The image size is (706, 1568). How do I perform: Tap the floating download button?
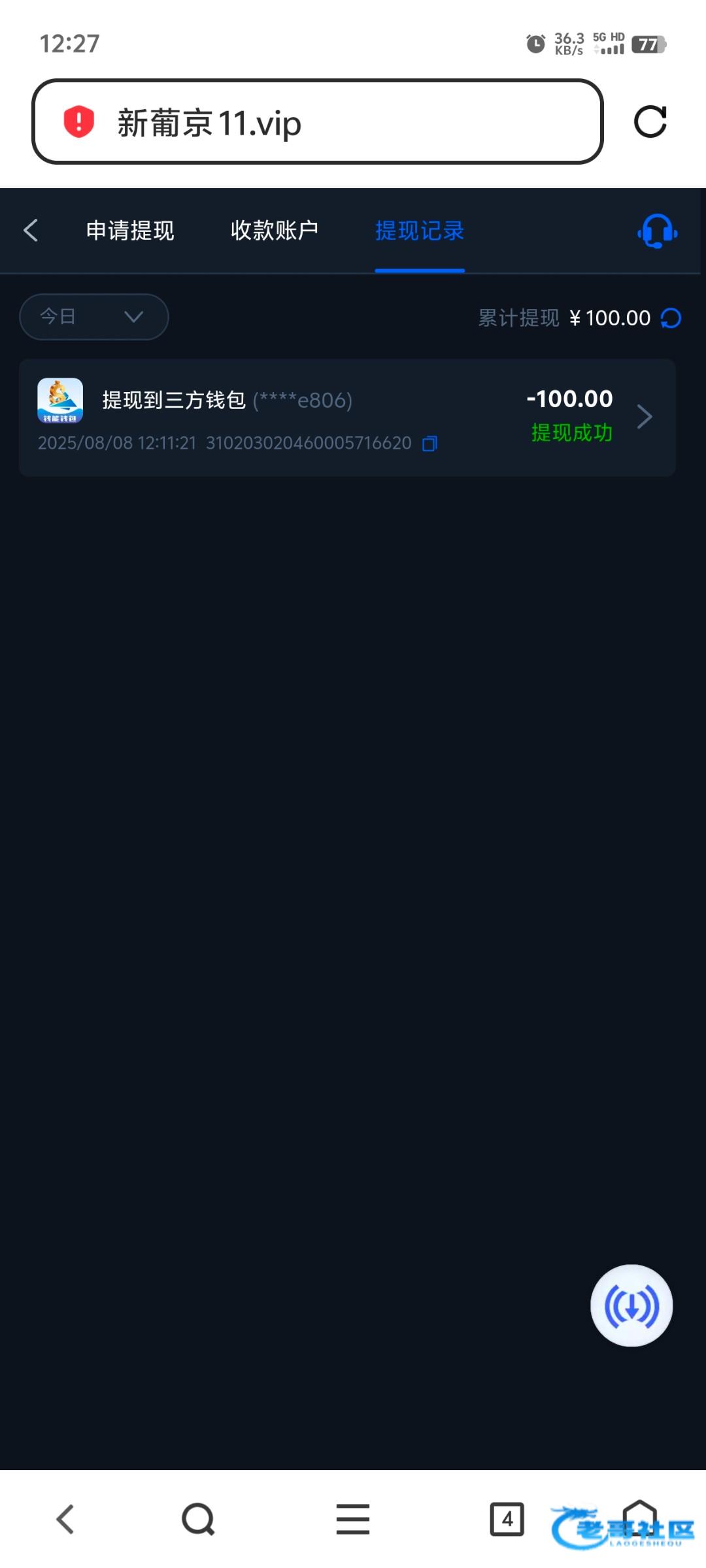point(631,1305)
